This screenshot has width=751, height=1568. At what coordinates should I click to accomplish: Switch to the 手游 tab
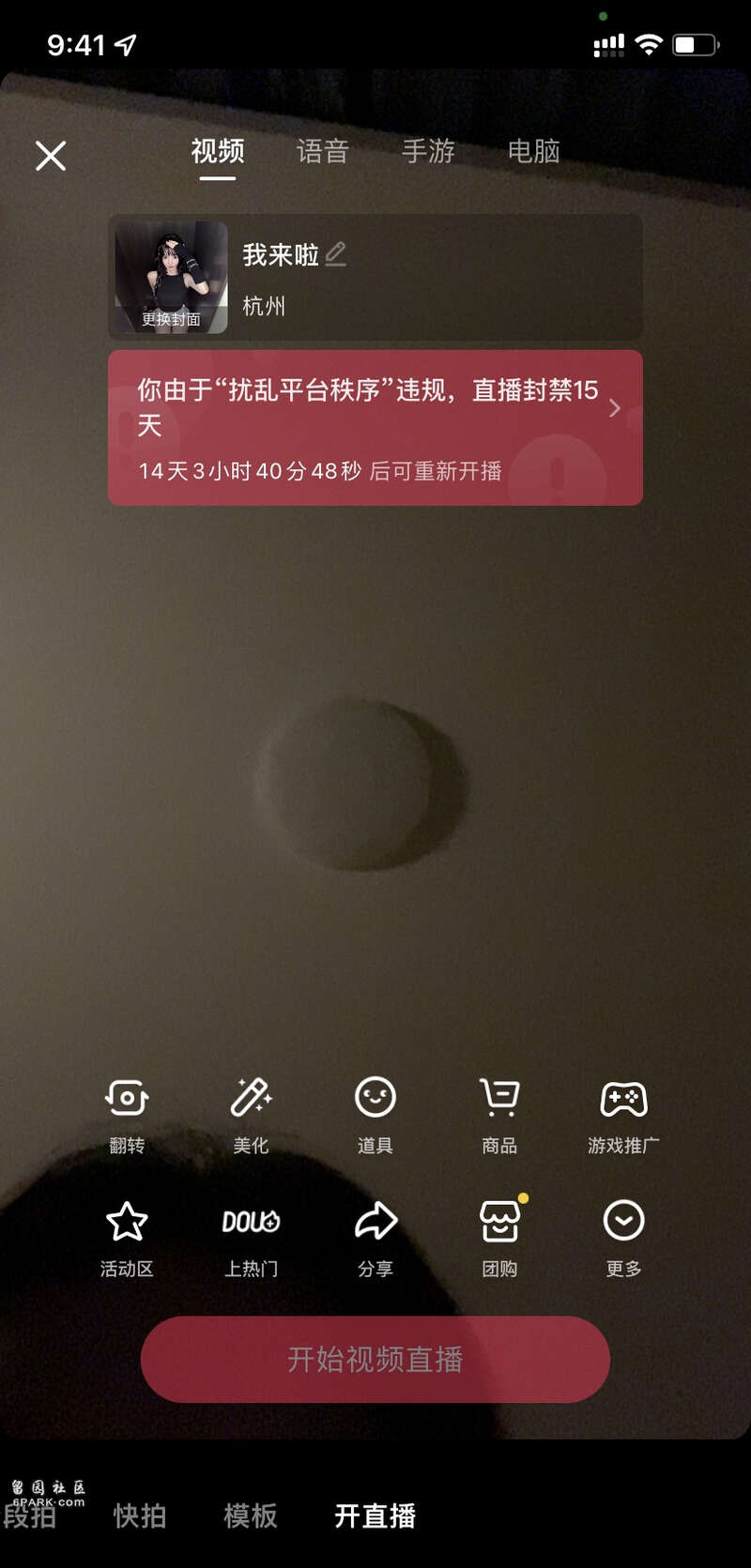click(428, 151)
